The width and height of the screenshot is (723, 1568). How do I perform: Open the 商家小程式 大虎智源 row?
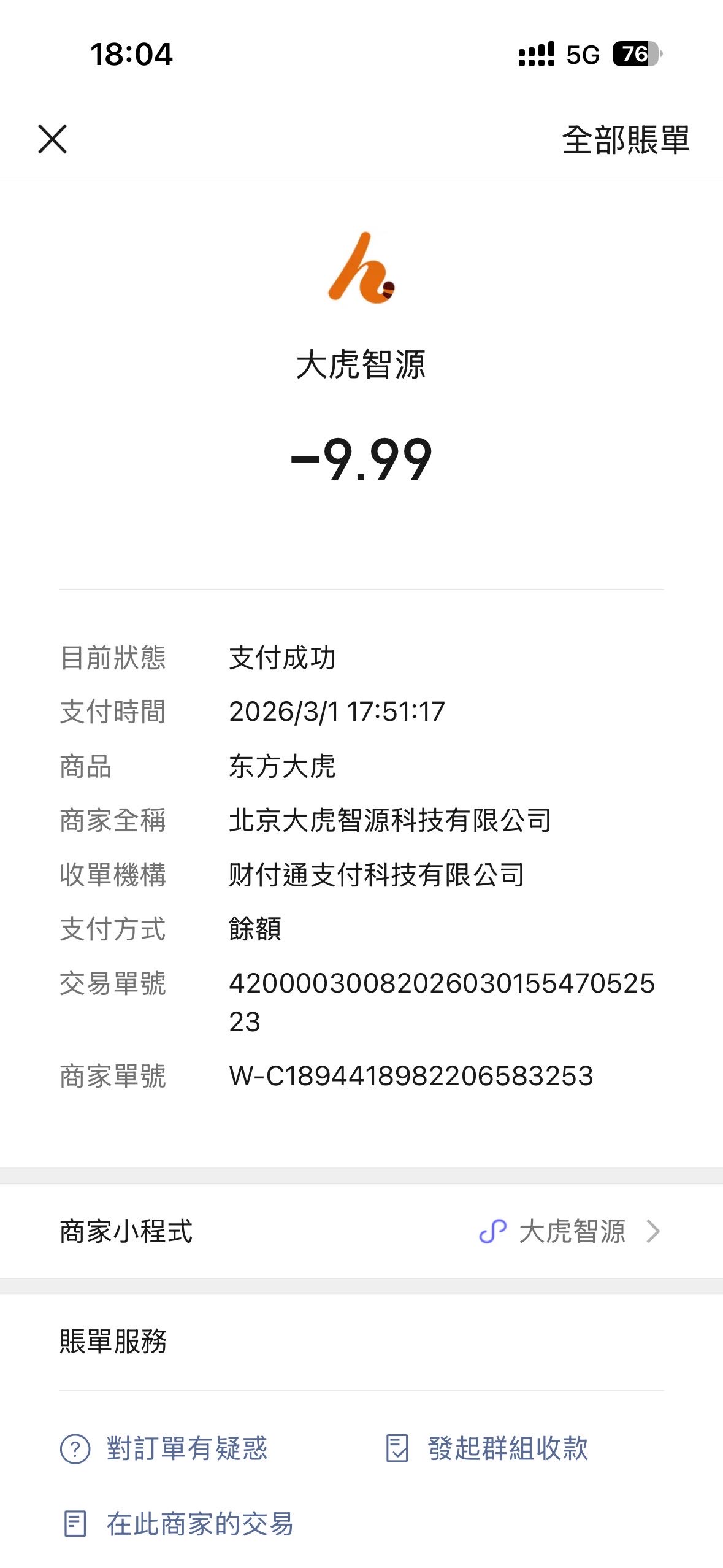pos(361,1231)
